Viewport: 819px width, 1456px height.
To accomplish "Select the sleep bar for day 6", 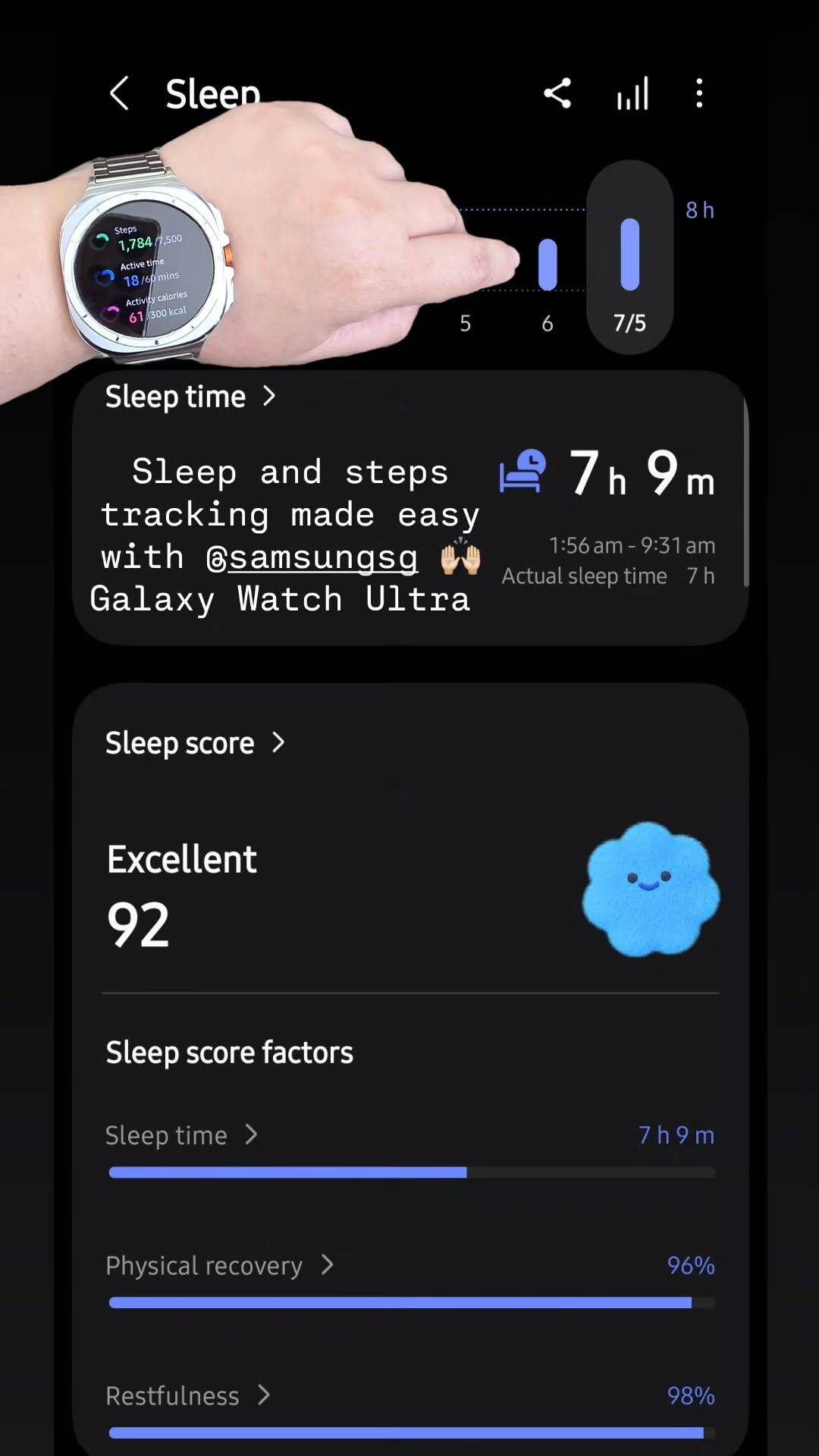I will point(548,265).
